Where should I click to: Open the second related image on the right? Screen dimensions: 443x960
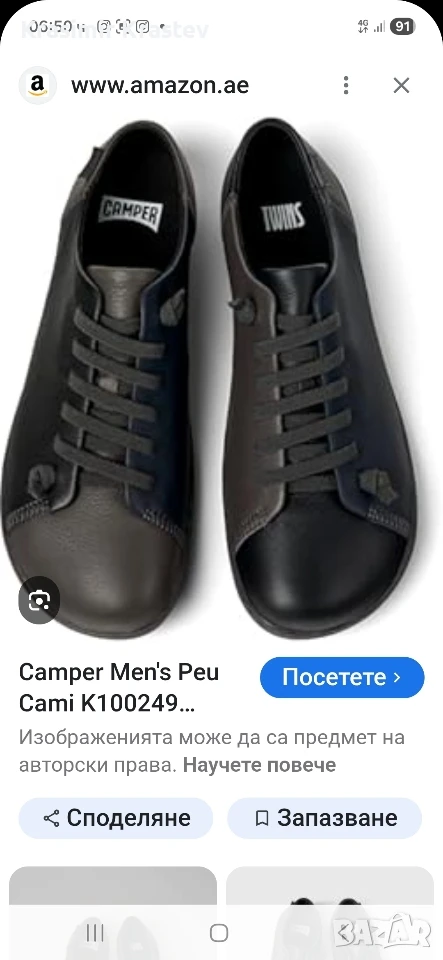330,913
